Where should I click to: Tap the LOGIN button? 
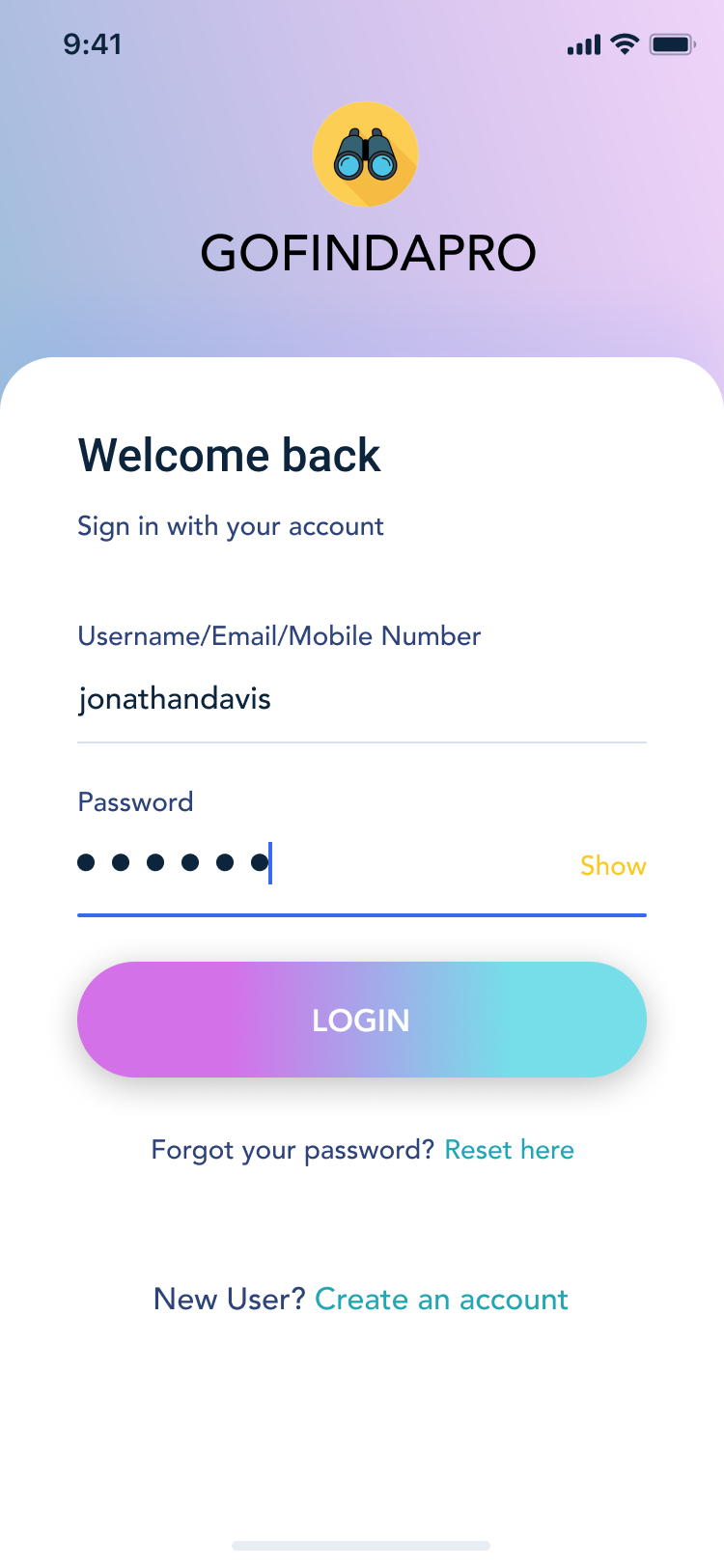pyautogui.click(x=361, y=1020)
